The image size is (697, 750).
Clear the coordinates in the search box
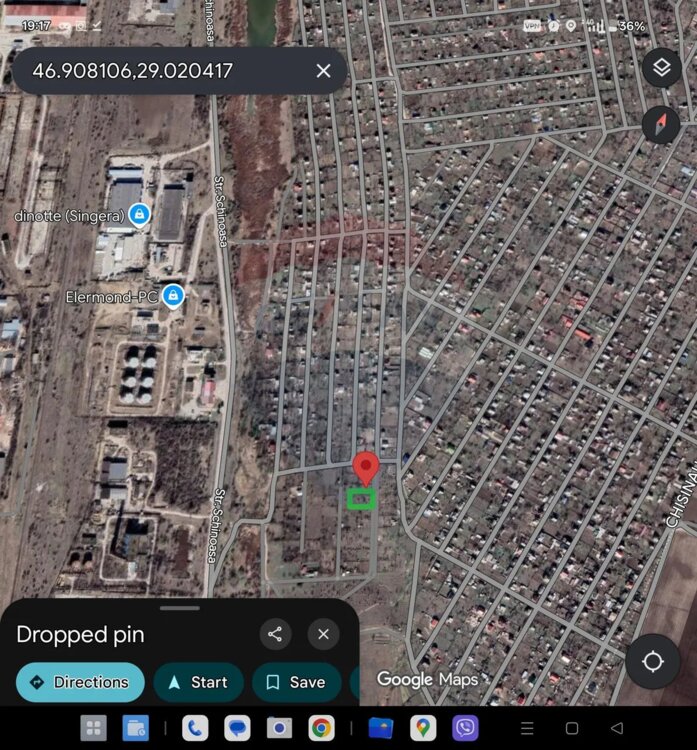[323, 71]
